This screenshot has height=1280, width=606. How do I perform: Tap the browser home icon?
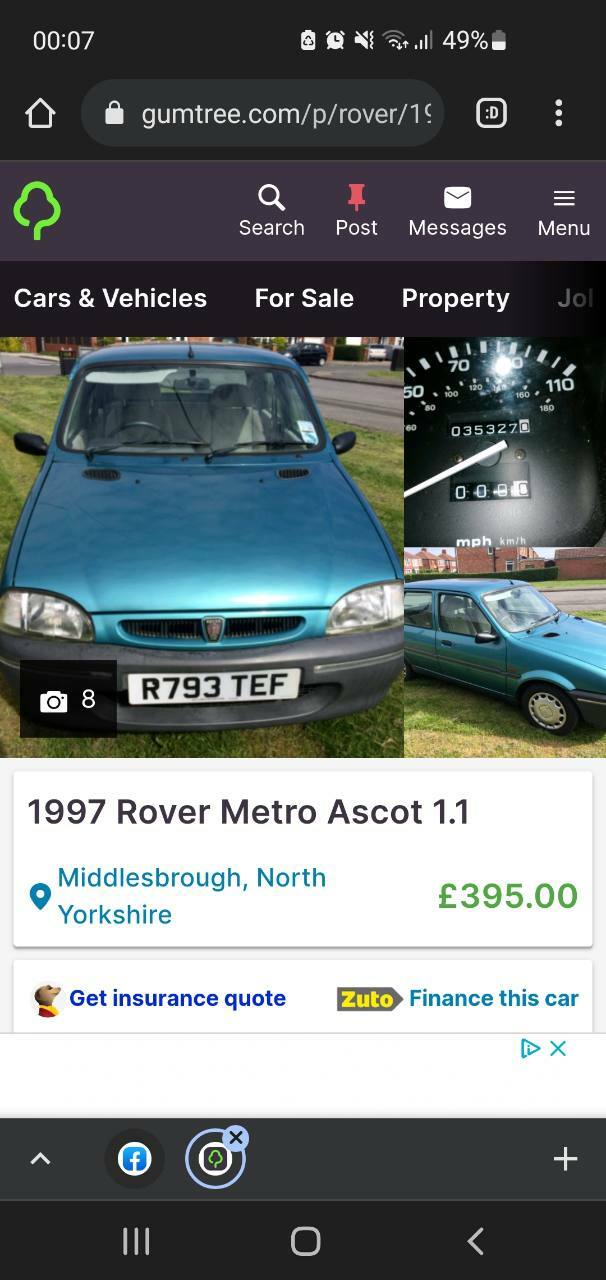pyautogui.click(x=40, y=113)
